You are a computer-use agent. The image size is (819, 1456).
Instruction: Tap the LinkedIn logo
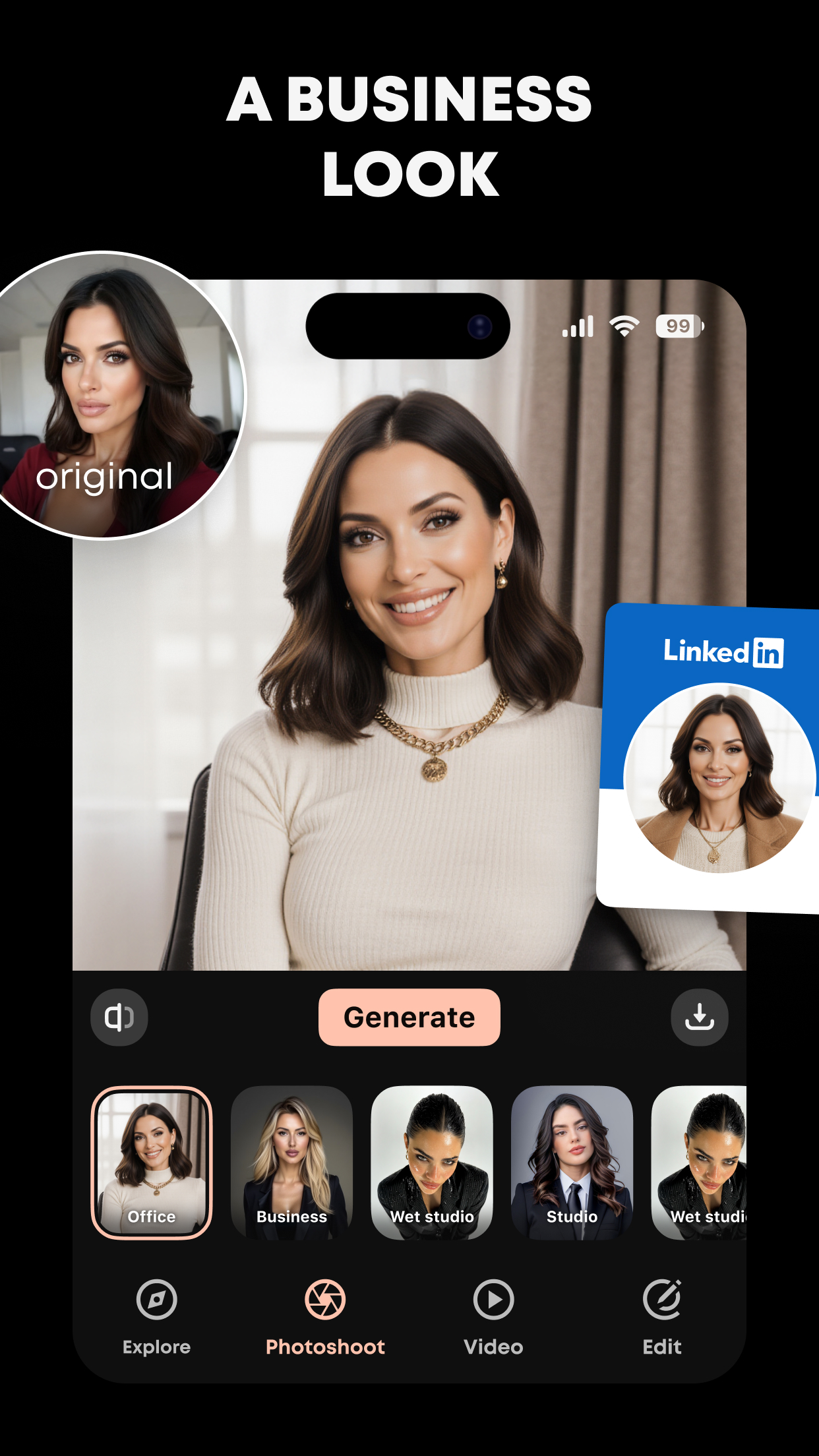(x=724, y=652)
